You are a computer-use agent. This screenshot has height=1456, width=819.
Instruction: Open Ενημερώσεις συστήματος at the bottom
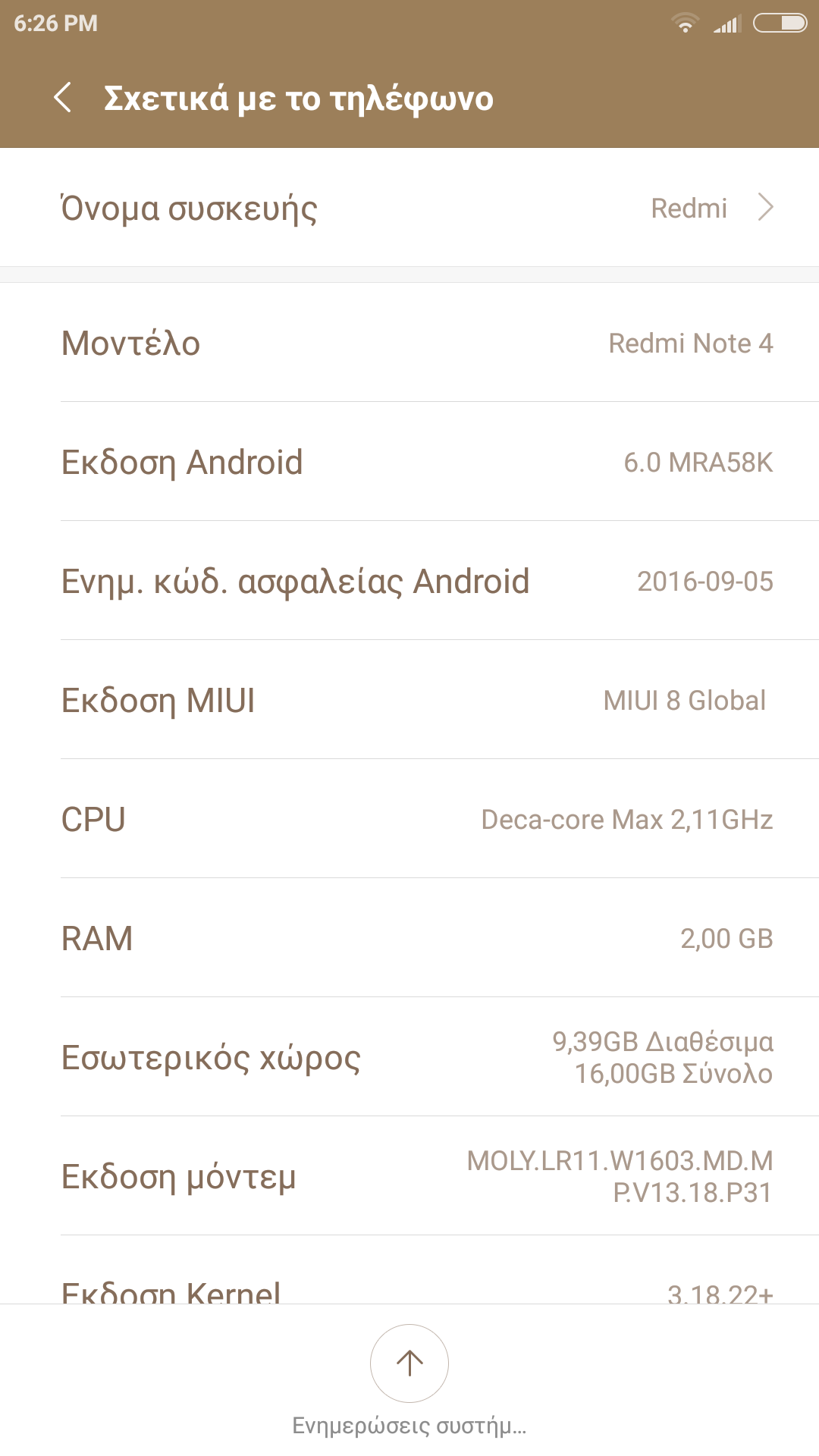coord(409,1365)
